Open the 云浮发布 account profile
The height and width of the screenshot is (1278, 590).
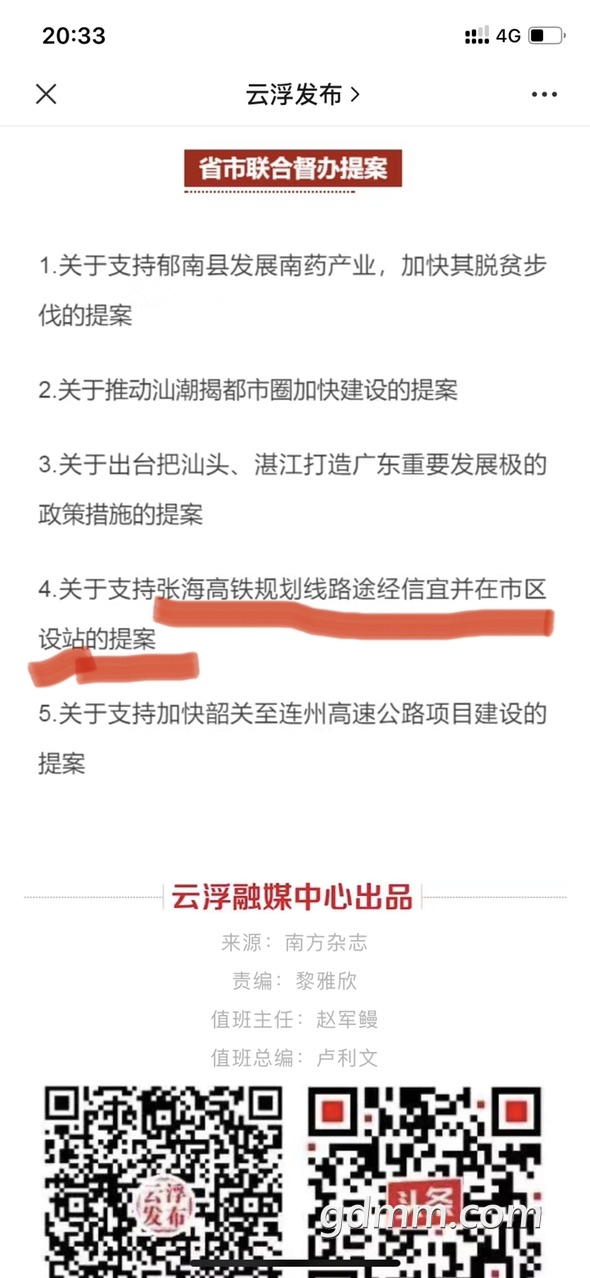point(303,95)
